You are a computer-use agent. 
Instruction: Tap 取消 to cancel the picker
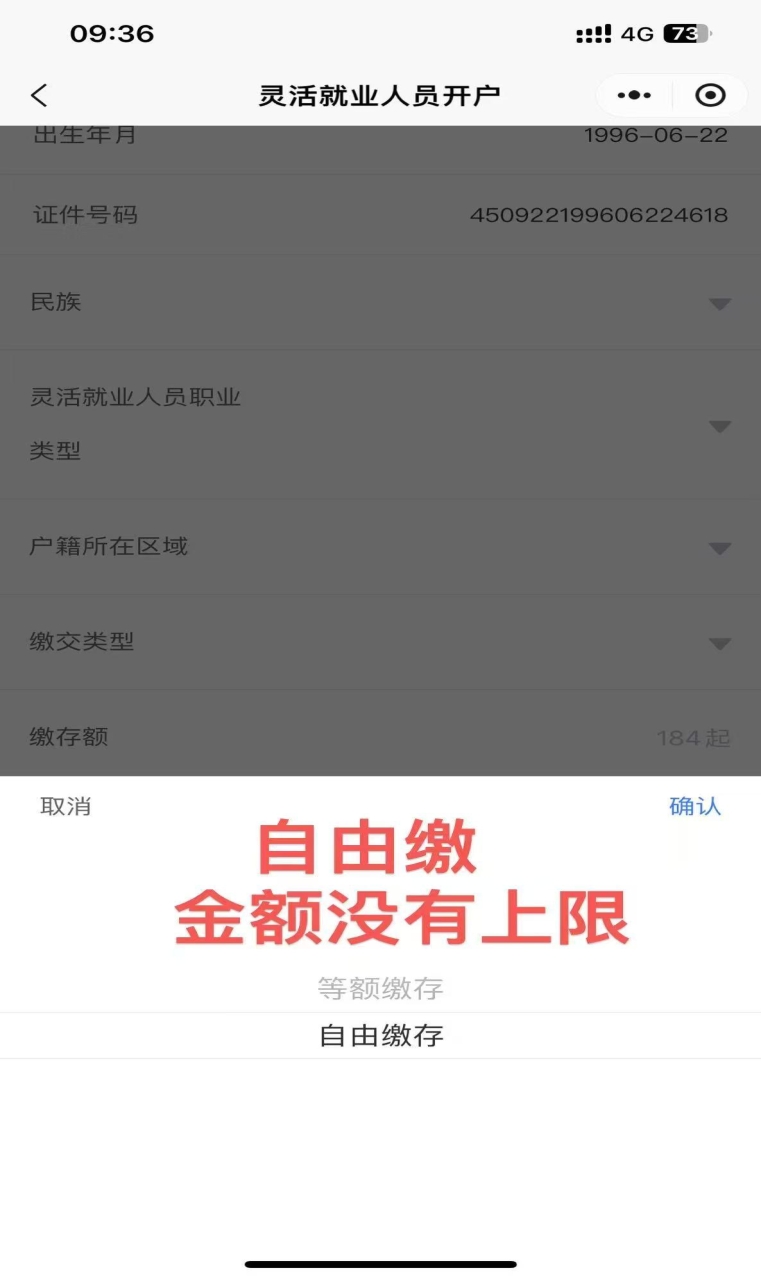tap(66, 807)
